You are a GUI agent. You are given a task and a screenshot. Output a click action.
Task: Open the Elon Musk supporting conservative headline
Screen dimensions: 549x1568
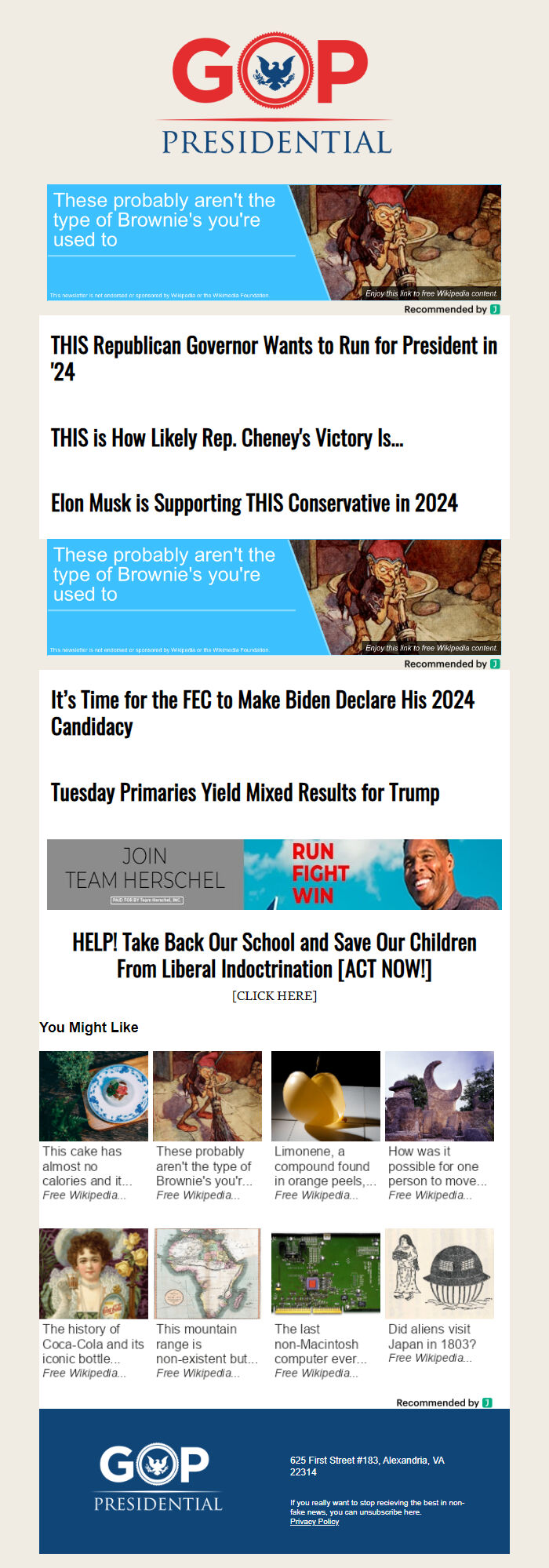[x=254, y=503]
